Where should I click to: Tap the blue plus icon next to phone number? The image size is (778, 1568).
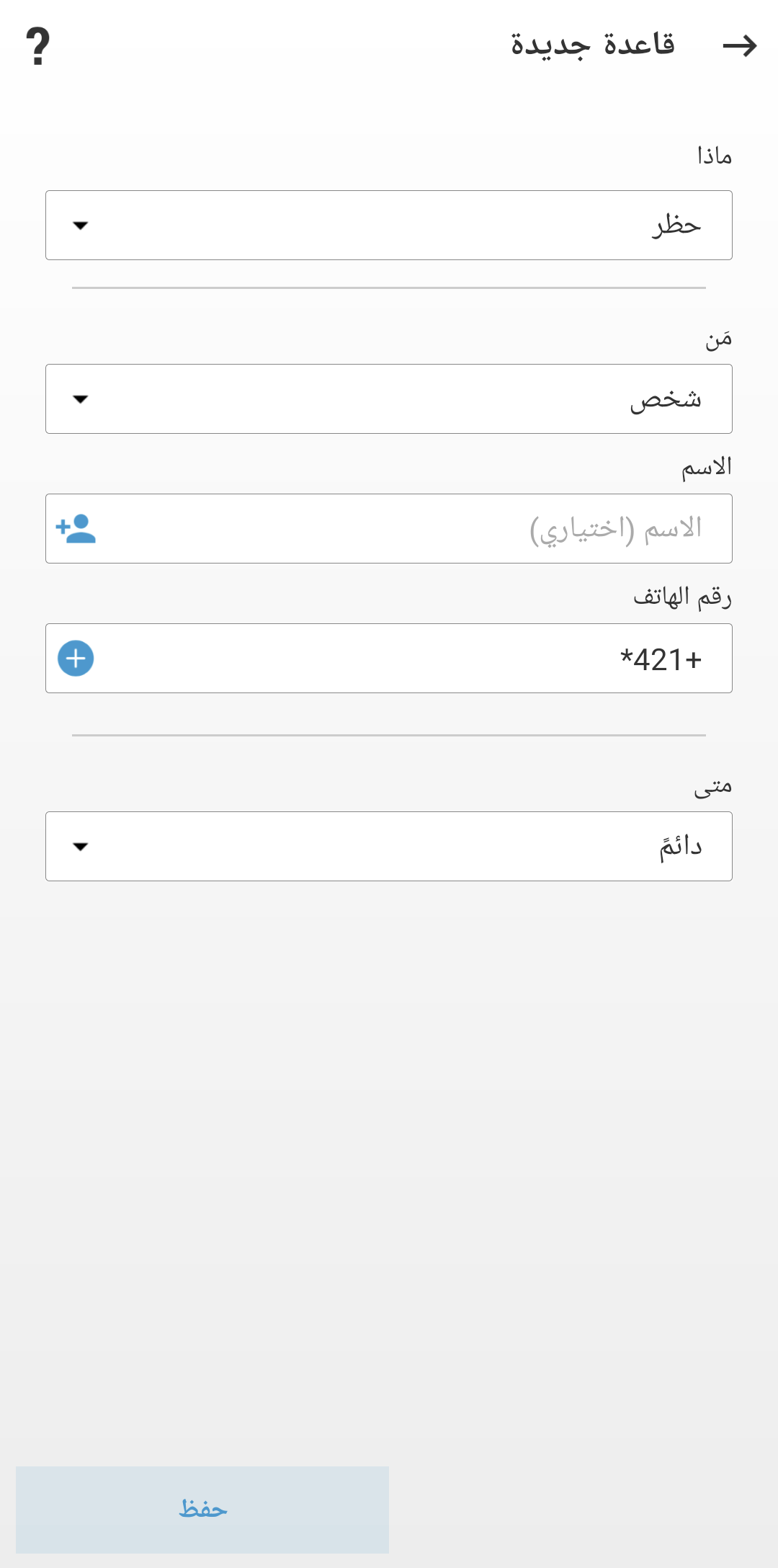74,658
